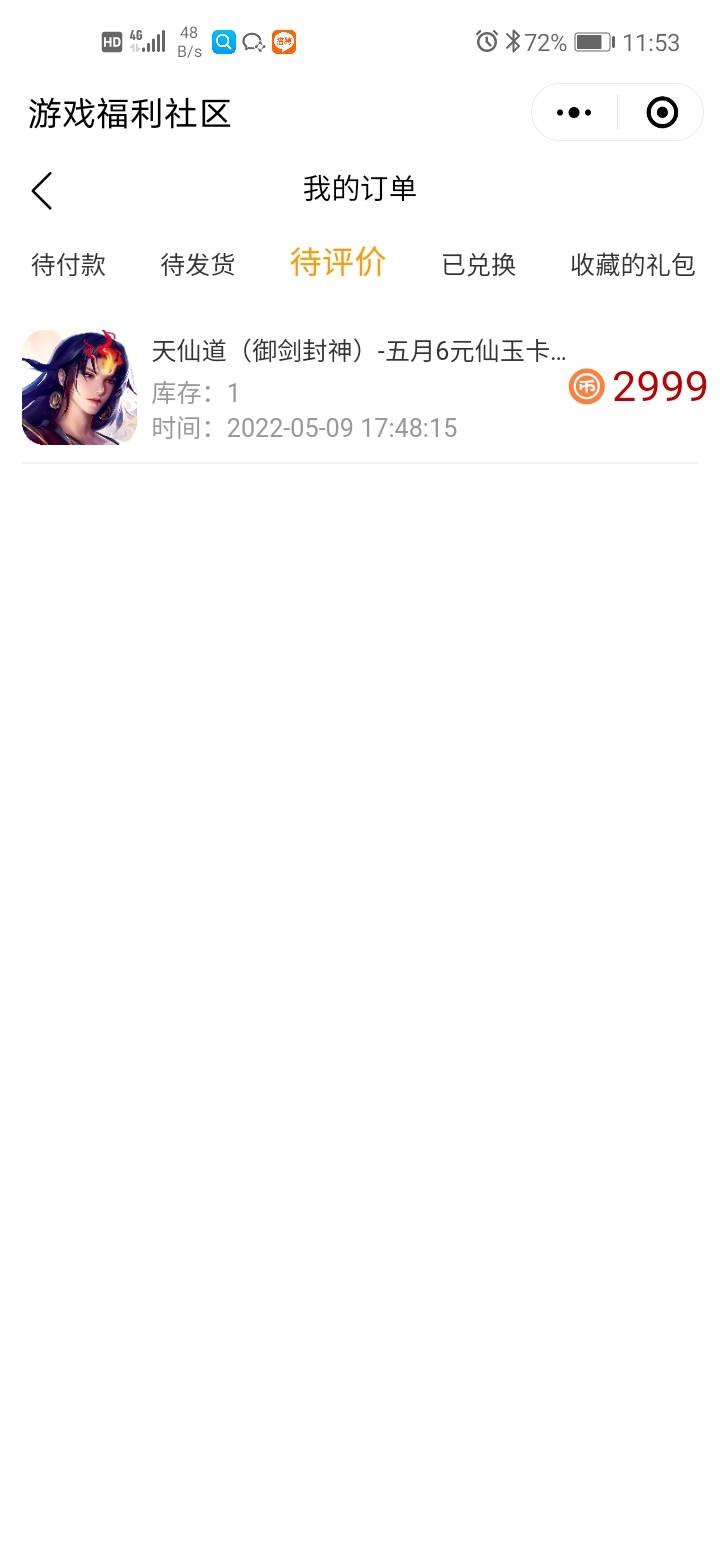Switch to the 待发货 tab

[198, 265]
